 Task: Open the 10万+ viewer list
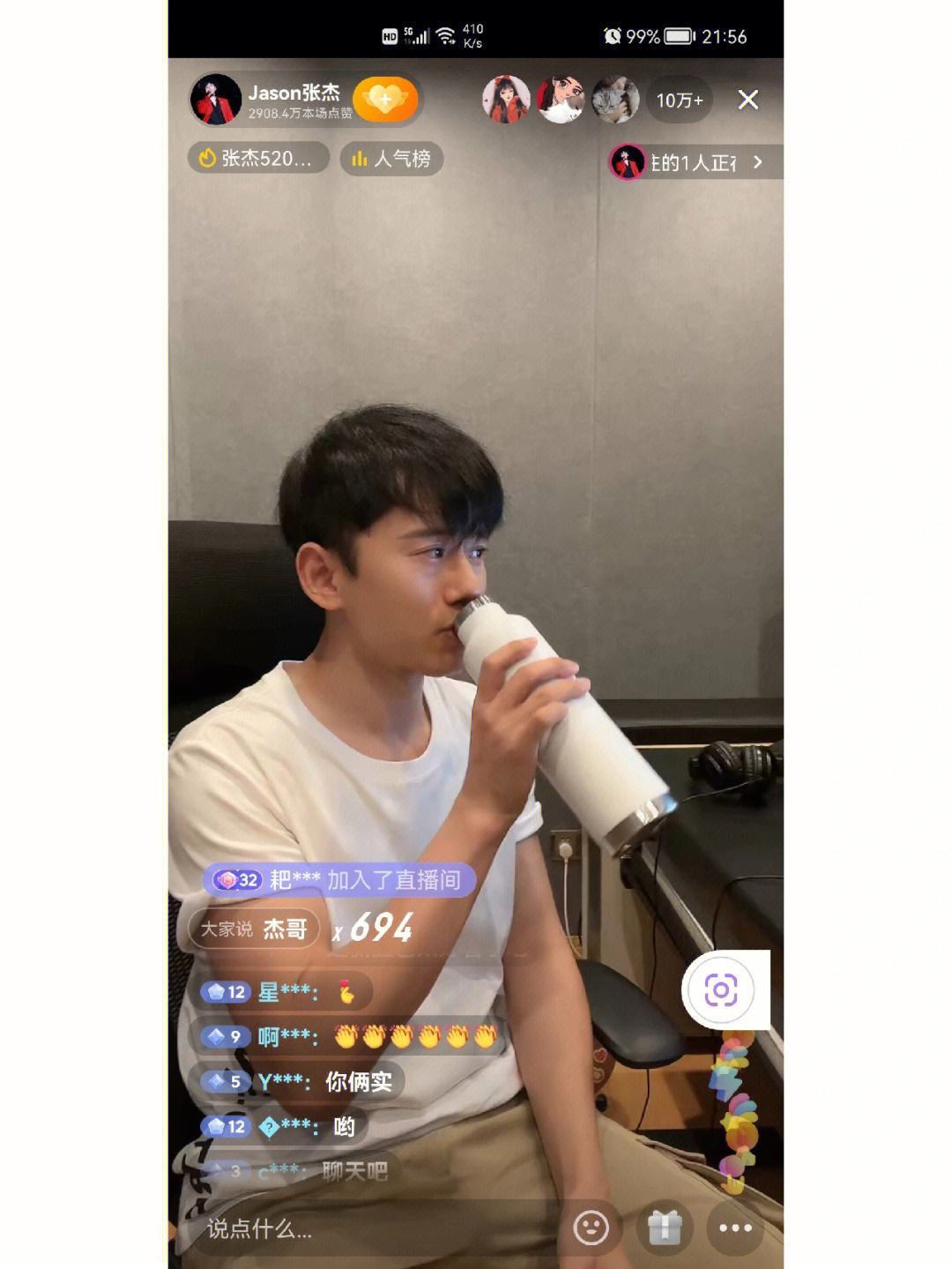(680, 101)
